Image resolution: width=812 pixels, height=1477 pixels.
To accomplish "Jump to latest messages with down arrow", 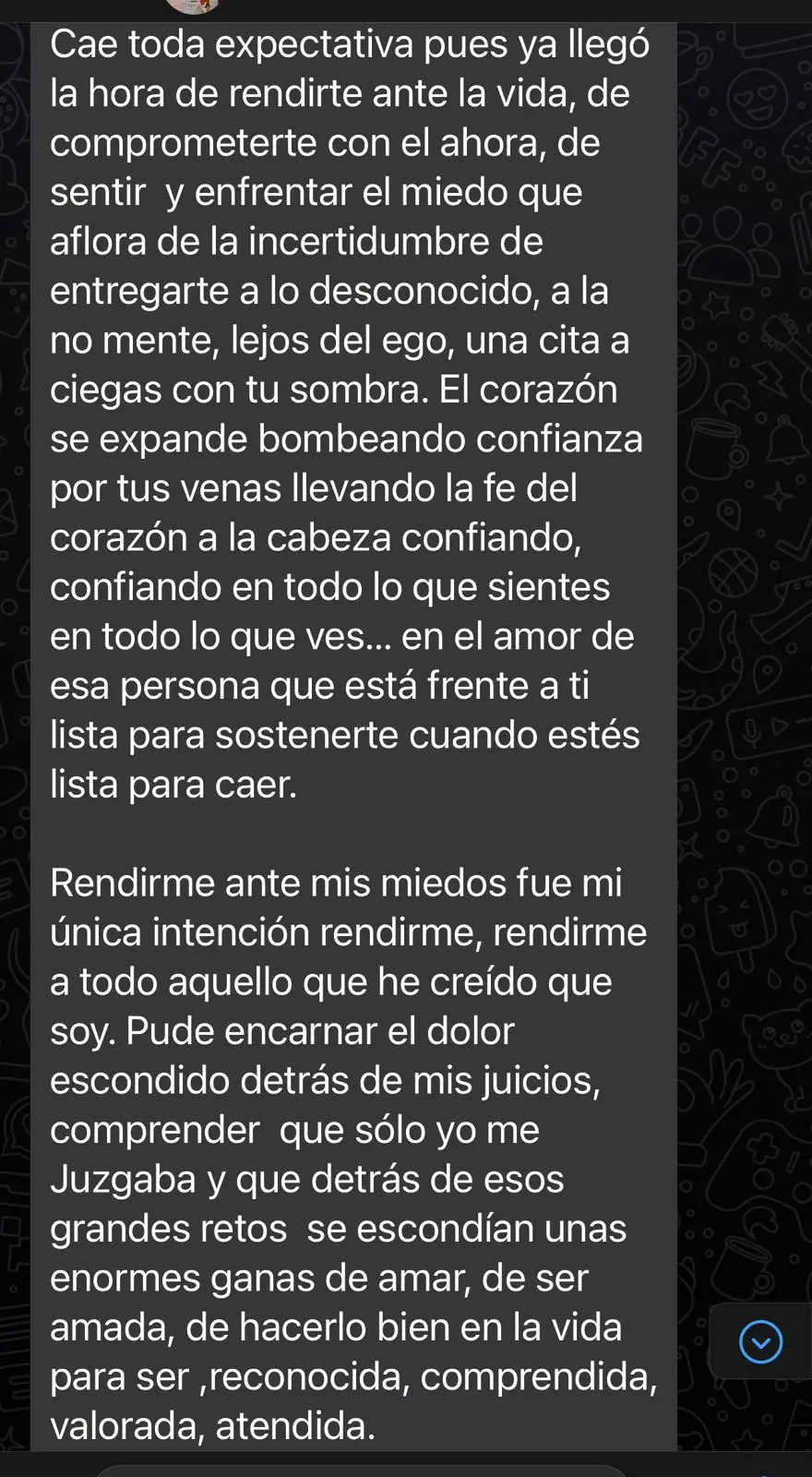I will click(x=761, y=1341).
